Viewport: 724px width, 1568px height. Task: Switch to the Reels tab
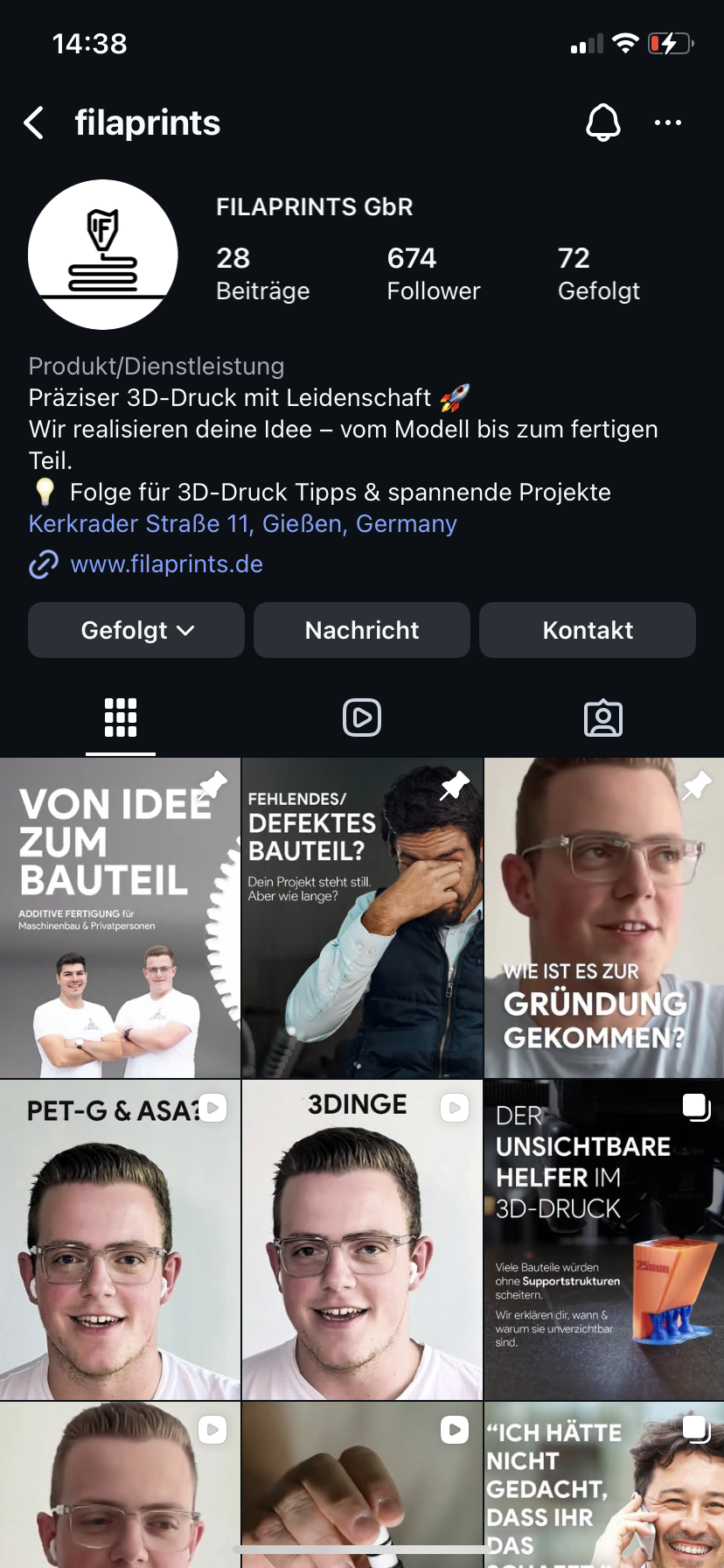(x=362, y=717)
